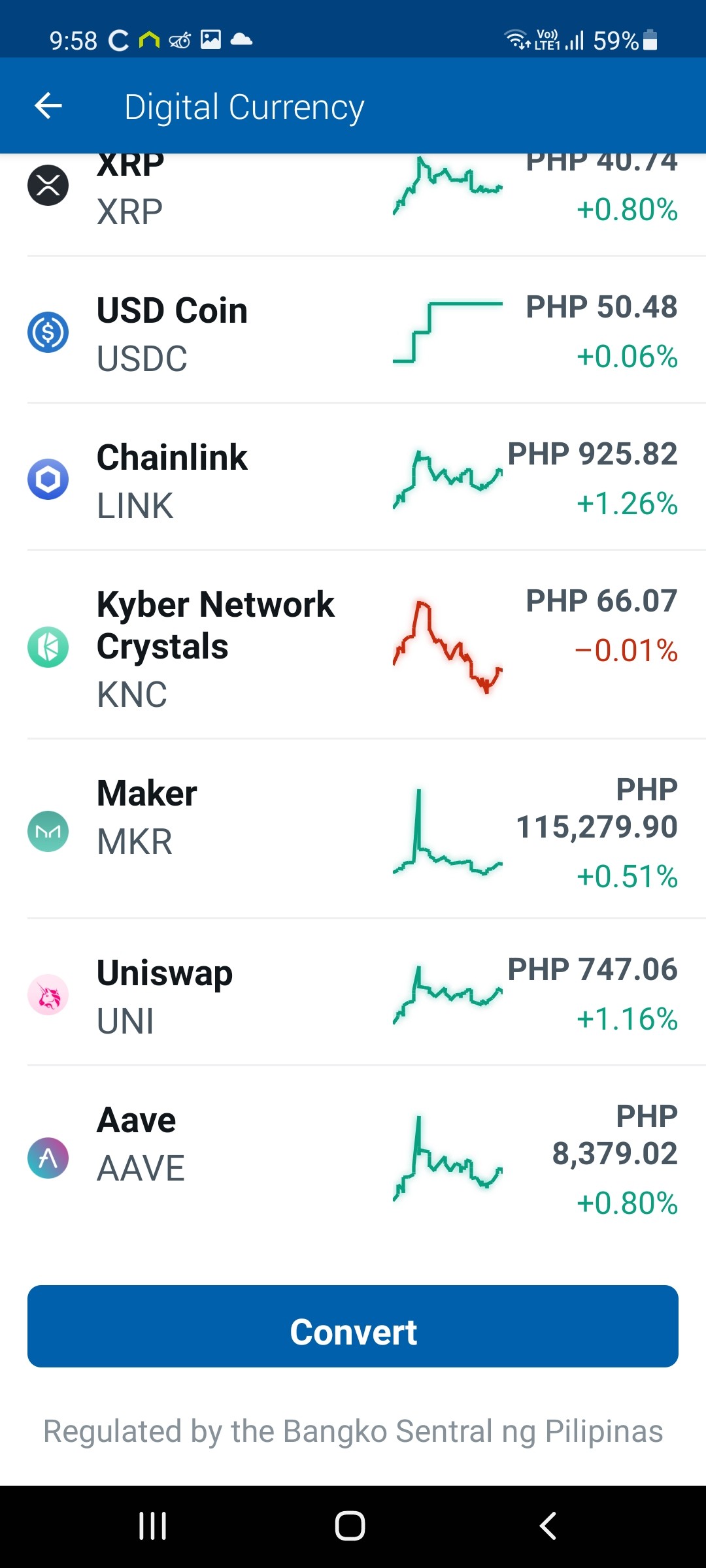706x1568 pixels.
Task: Select the Chainlink LINK row
Action: [353, 477]
